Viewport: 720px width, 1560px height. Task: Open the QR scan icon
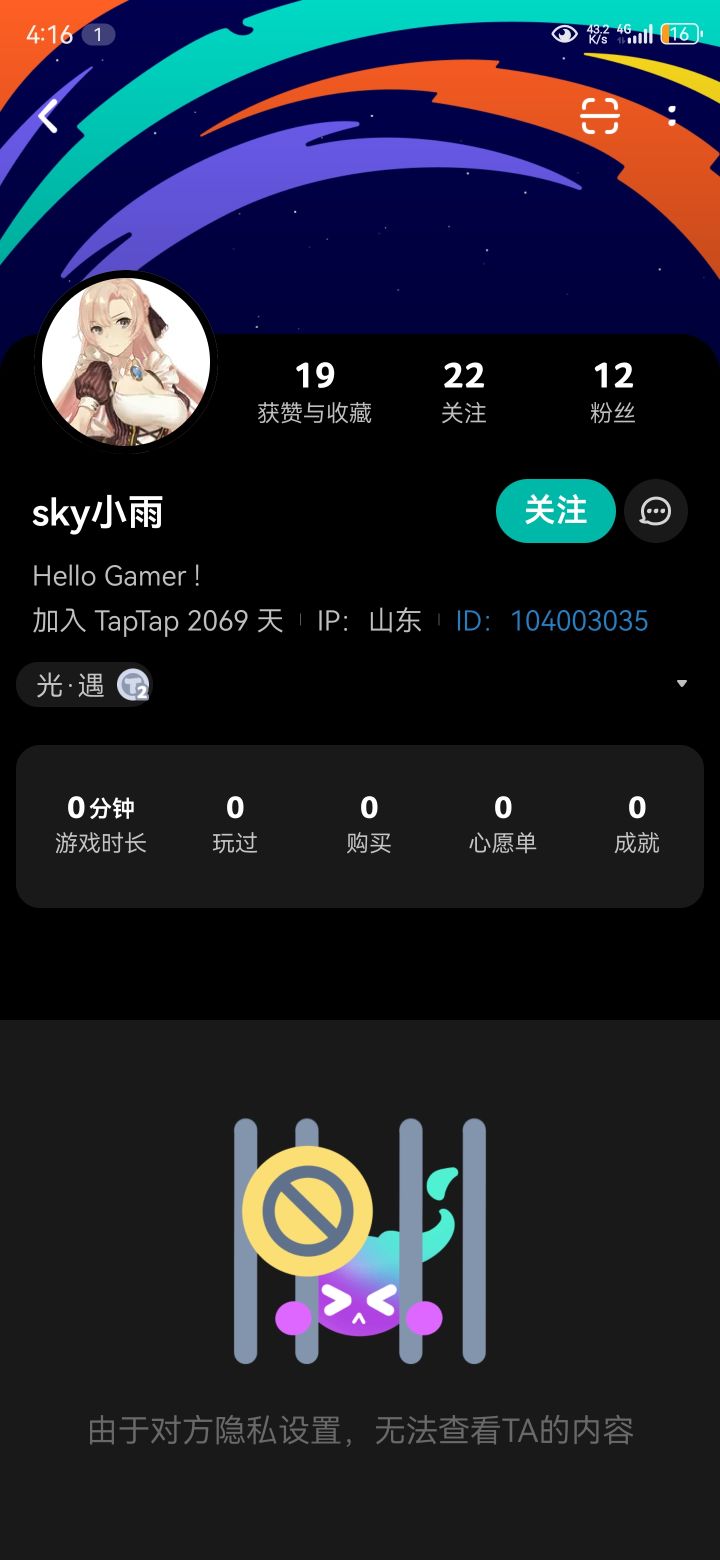click(600, 117)
